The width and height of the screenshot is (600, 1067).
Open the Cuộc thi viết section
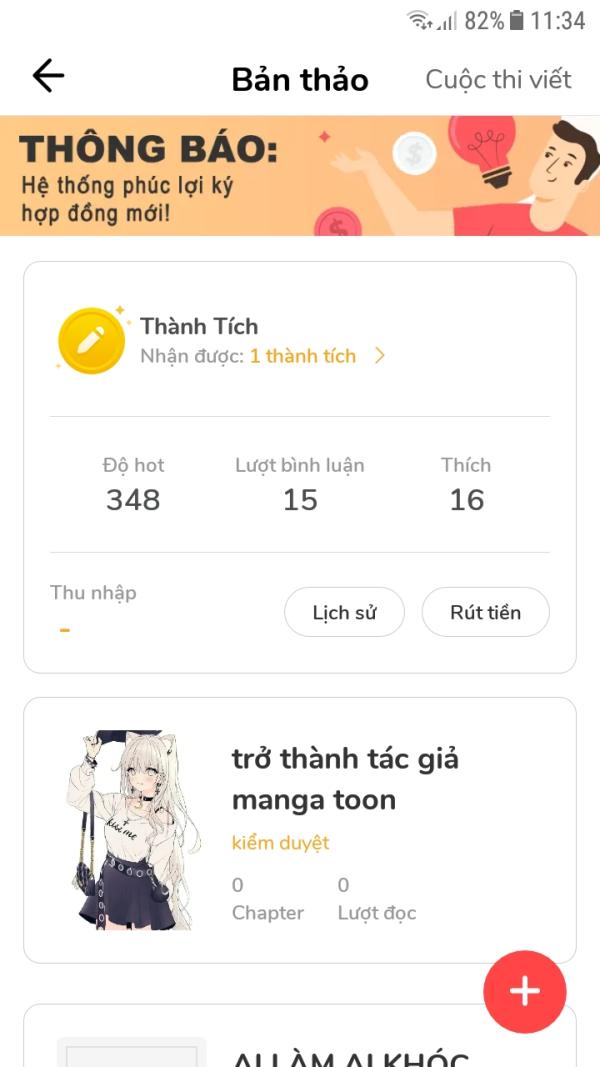point(498,79)
